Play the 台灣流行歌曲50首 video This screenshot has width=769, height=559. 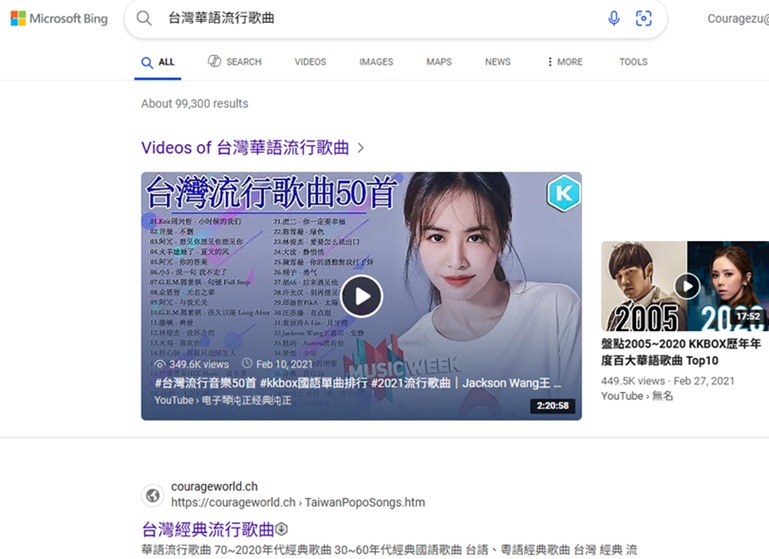pyautogui.click(x=361, y=296)
